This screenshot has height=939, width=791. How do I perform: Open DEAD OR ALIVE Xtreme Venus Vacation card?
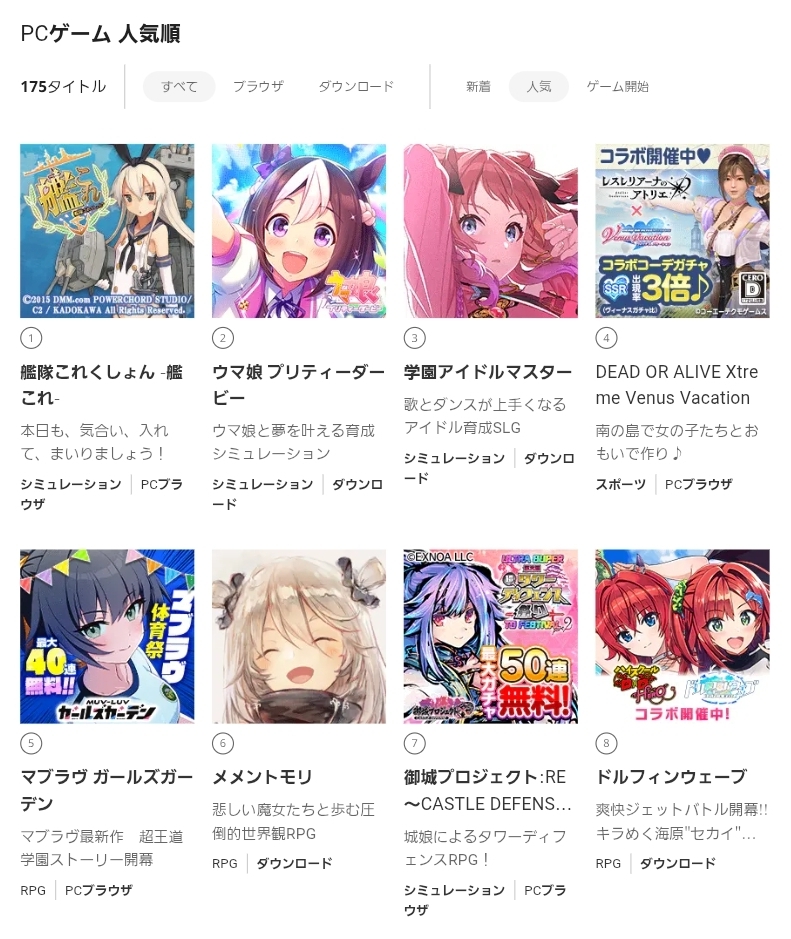(682, 231)
